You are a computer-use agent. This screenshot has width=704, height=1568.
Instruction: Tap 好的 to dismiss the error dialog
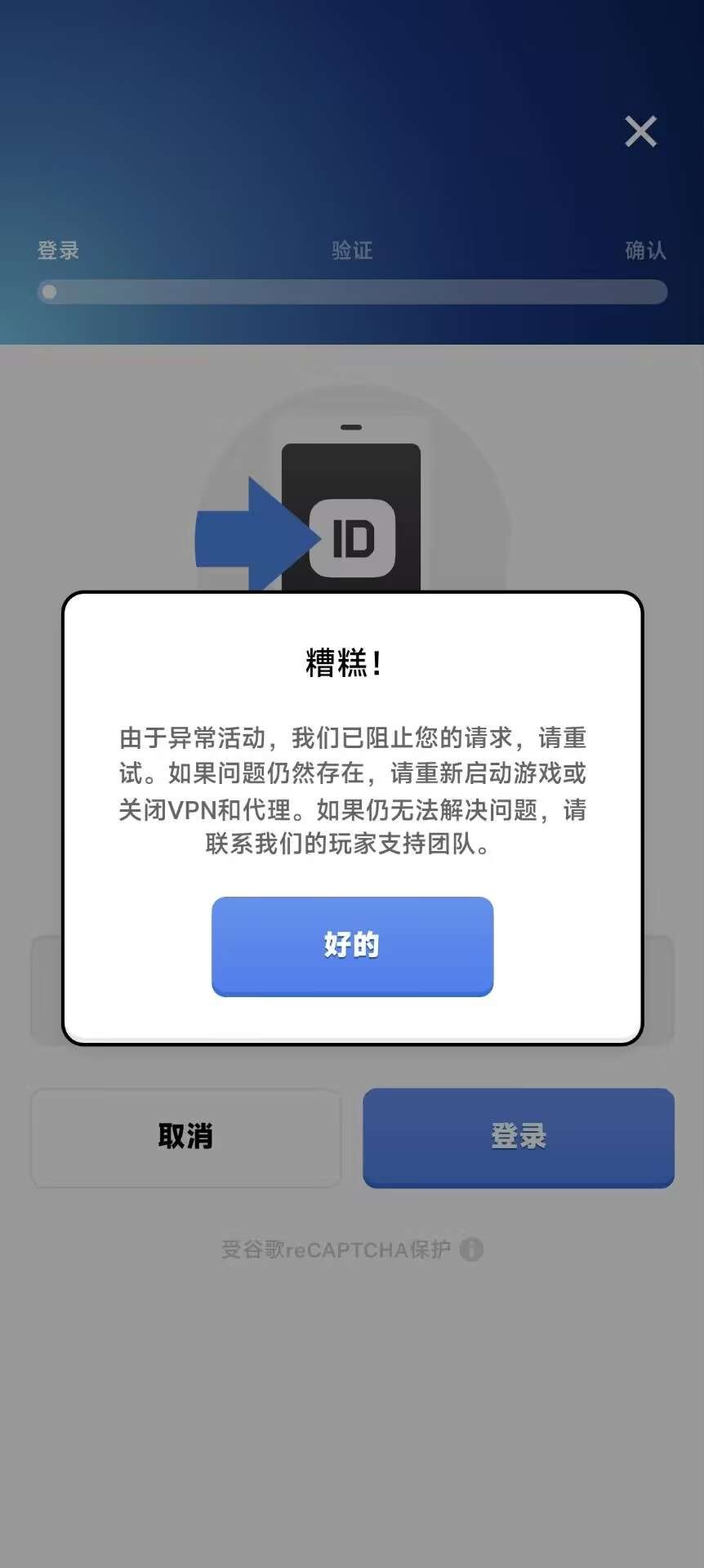(351, 946)
